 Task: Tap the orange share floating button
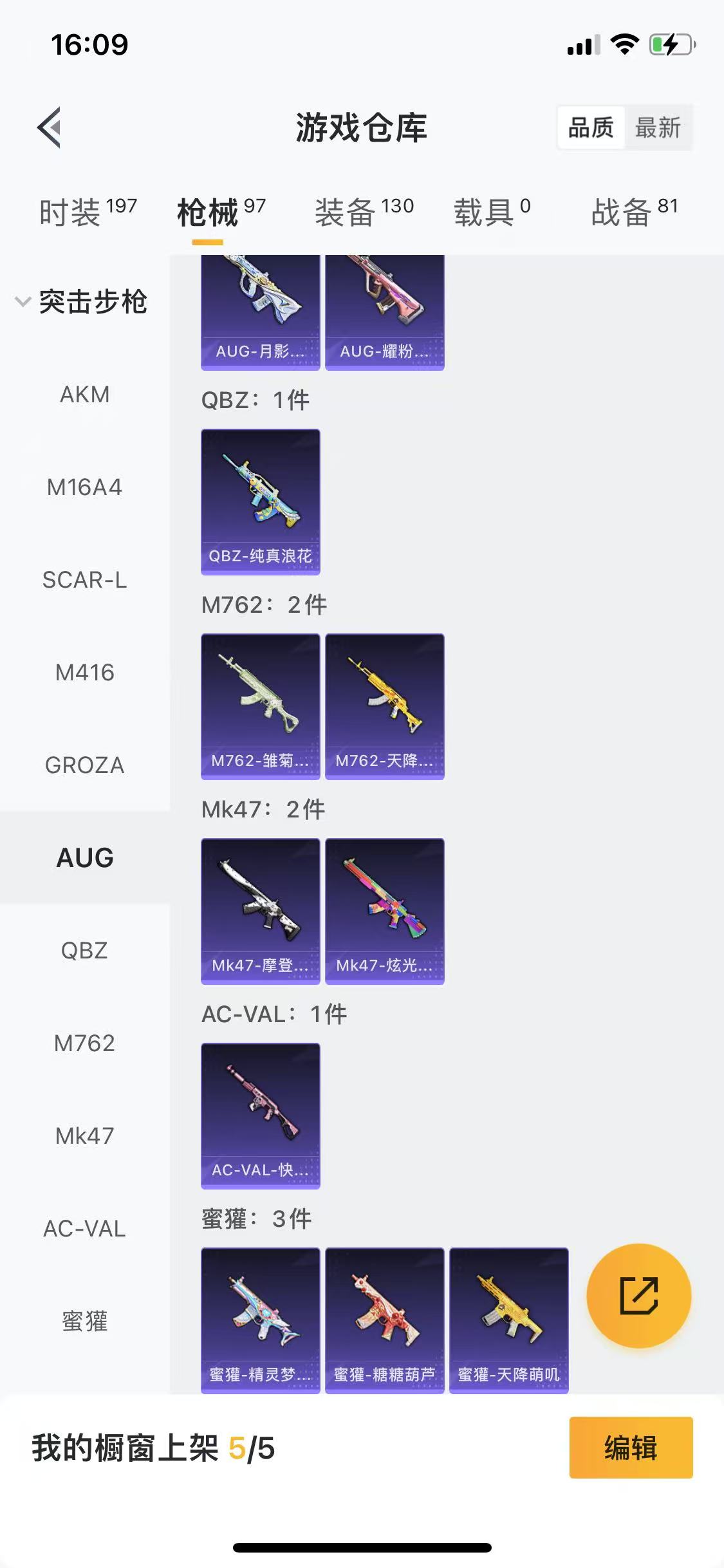click(638, 1296)
